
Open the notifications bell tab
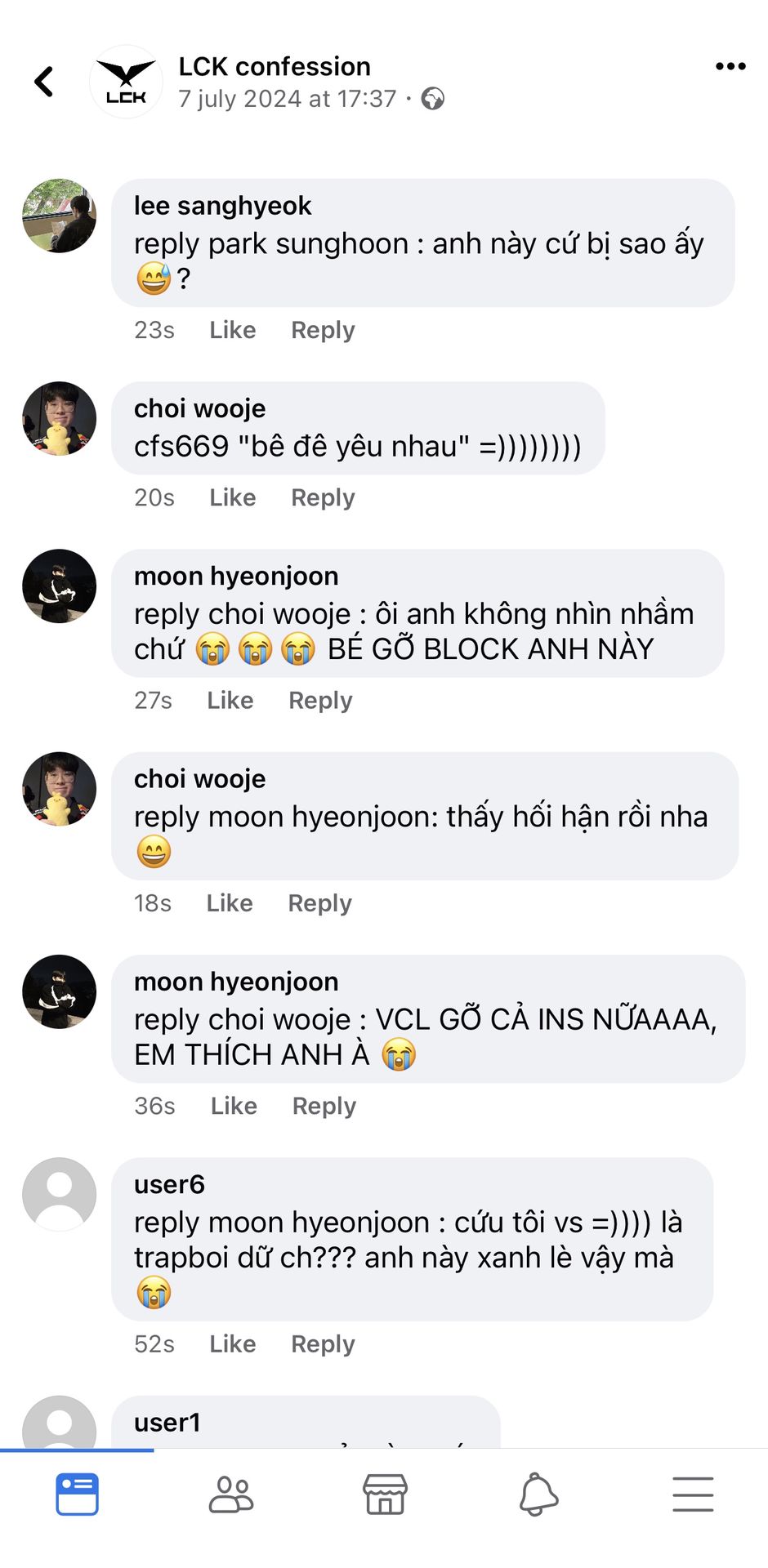tap(538, 1494)
